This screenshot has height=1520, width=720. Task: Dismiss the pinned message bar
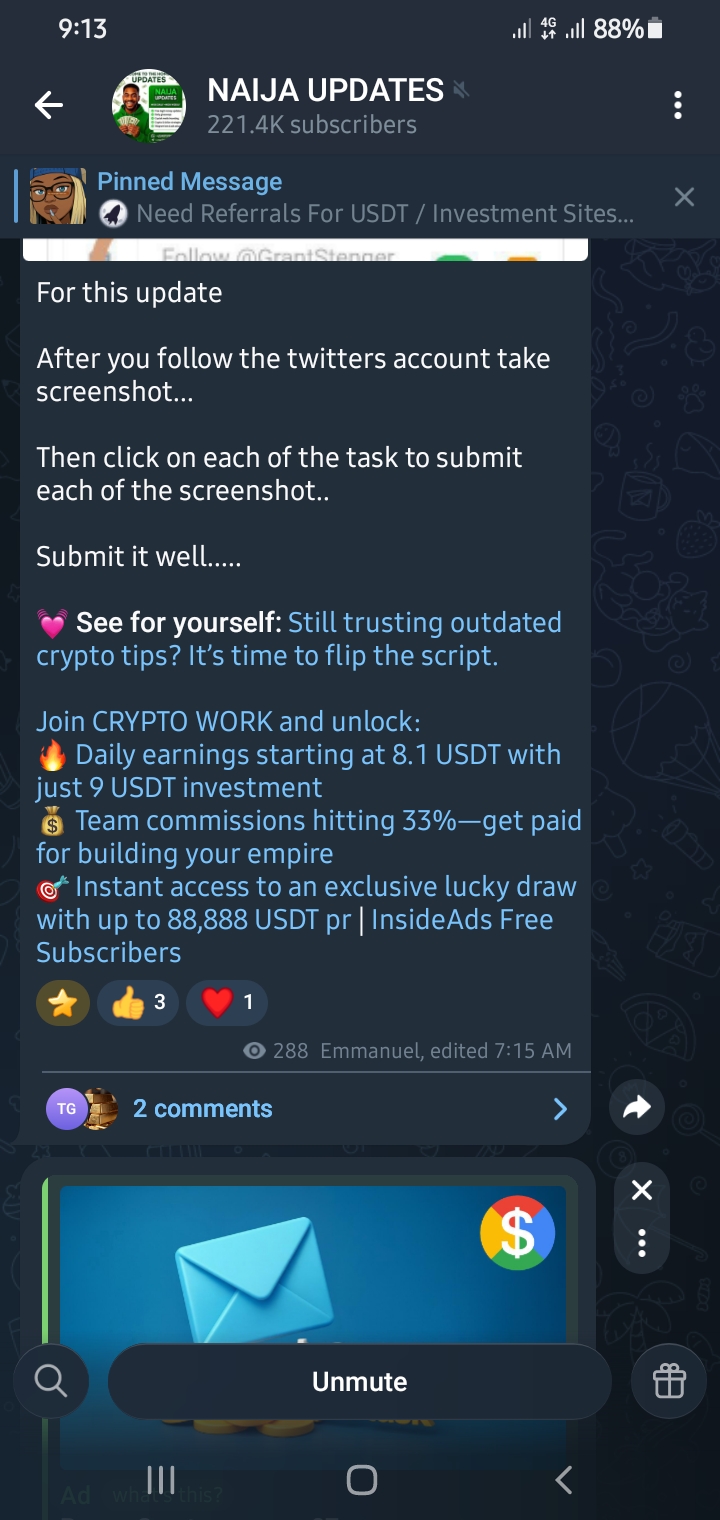pos(684,197)
